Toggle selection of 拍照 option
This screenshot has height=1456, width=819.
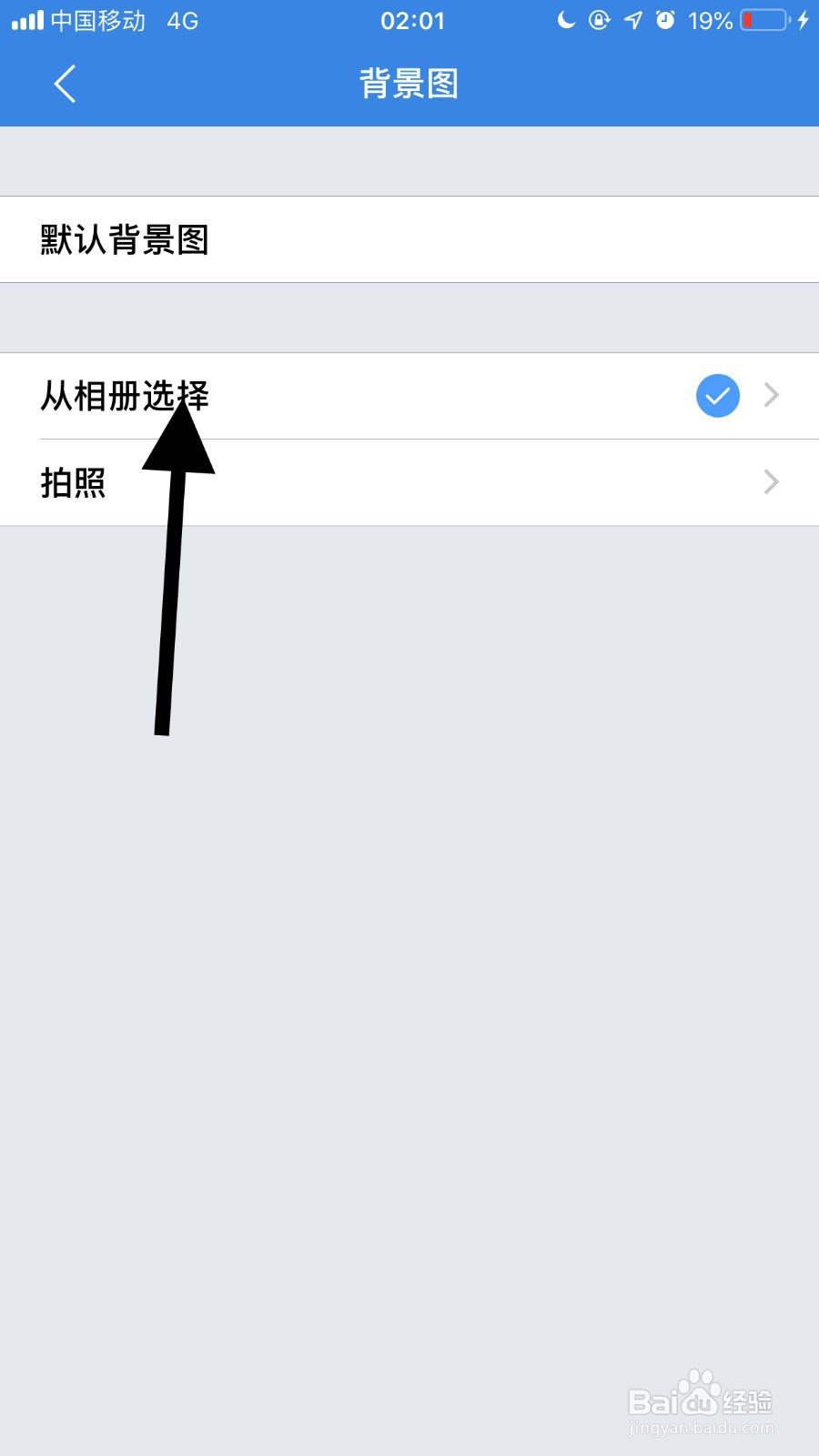(75, 482)
